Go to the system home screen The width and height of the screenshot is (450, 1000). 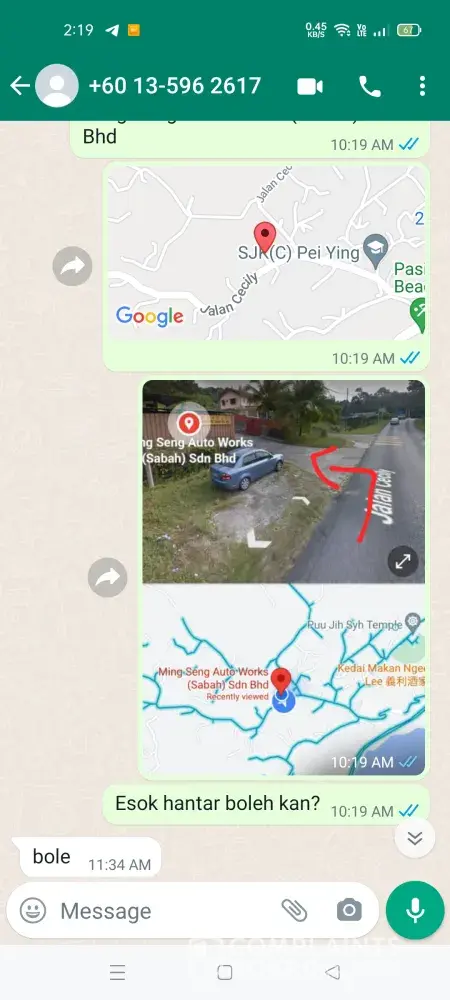(224, 972)
